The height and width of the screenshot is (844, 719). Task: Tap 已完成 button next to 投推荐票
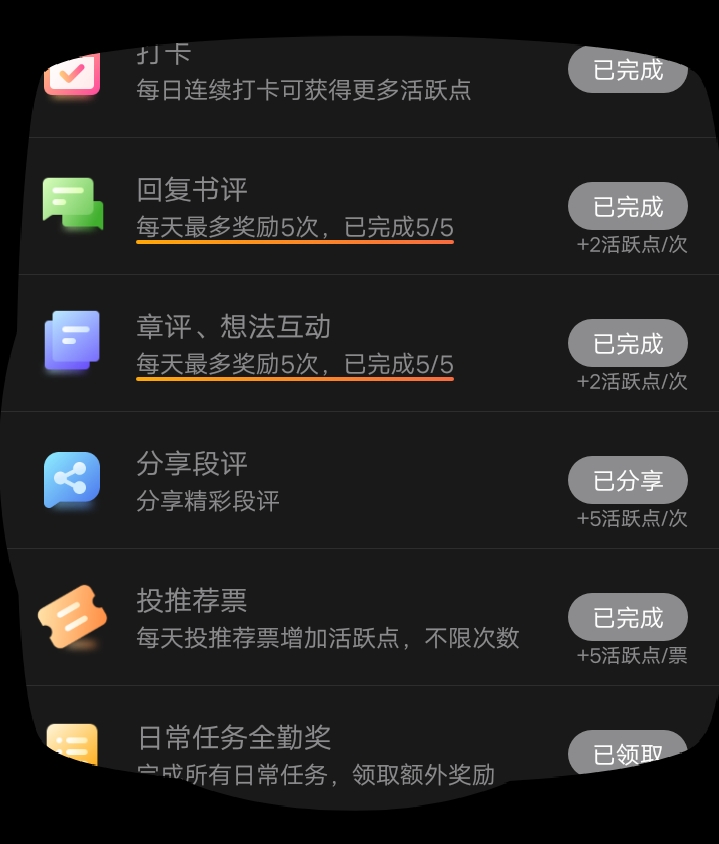(x=628, y=618)
